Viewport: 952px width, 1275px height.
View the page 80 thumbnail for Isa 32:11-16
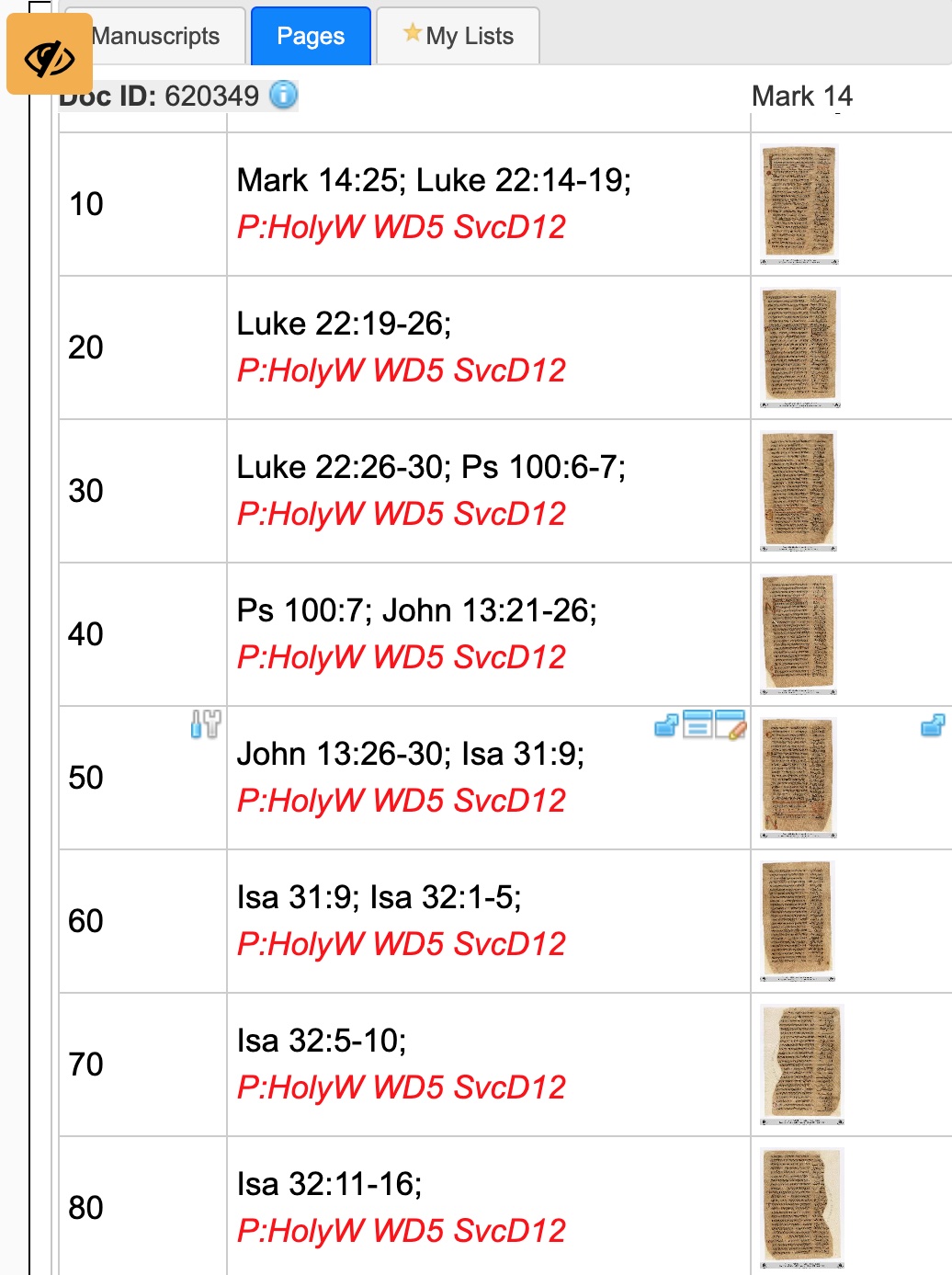coord(801,1208)
